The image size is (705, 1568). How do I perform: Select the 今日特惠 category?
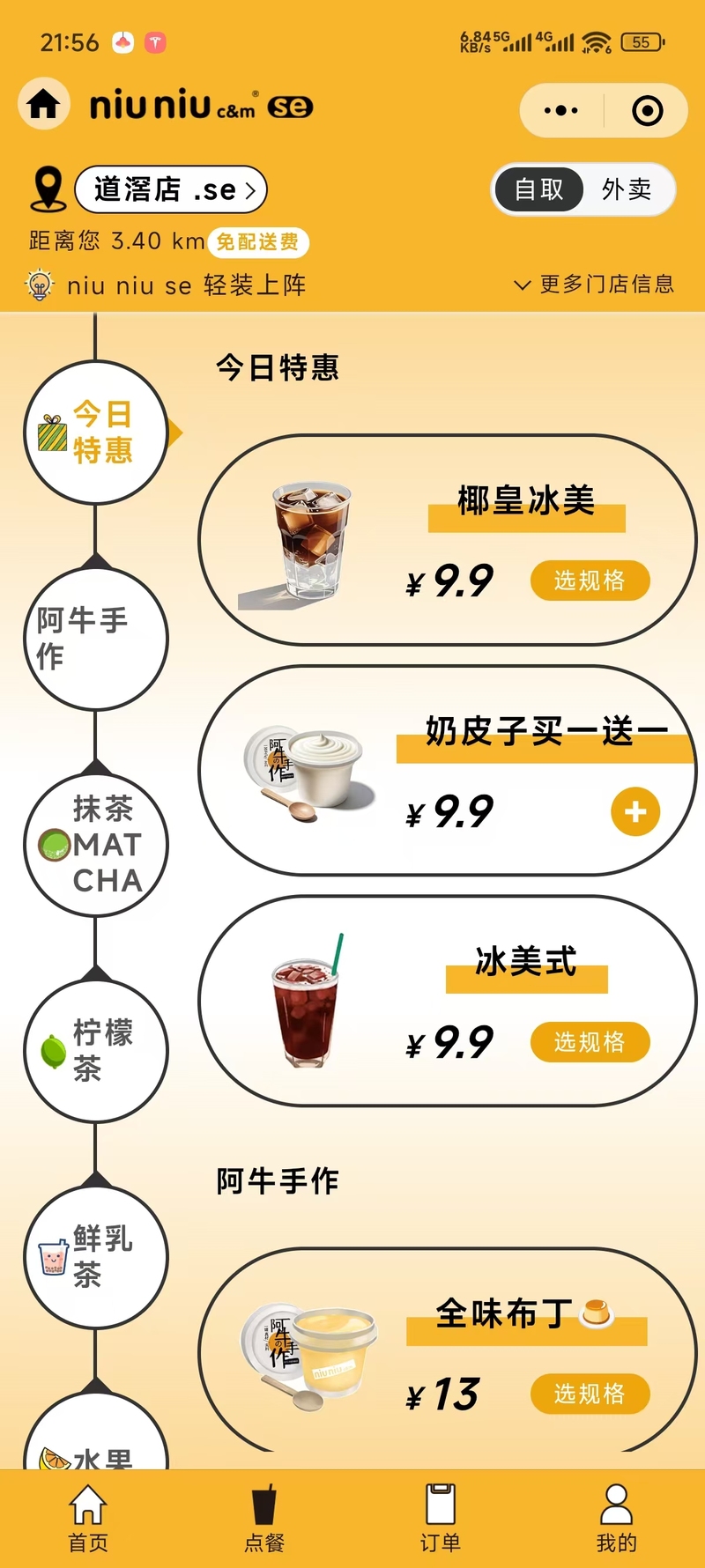95,433
